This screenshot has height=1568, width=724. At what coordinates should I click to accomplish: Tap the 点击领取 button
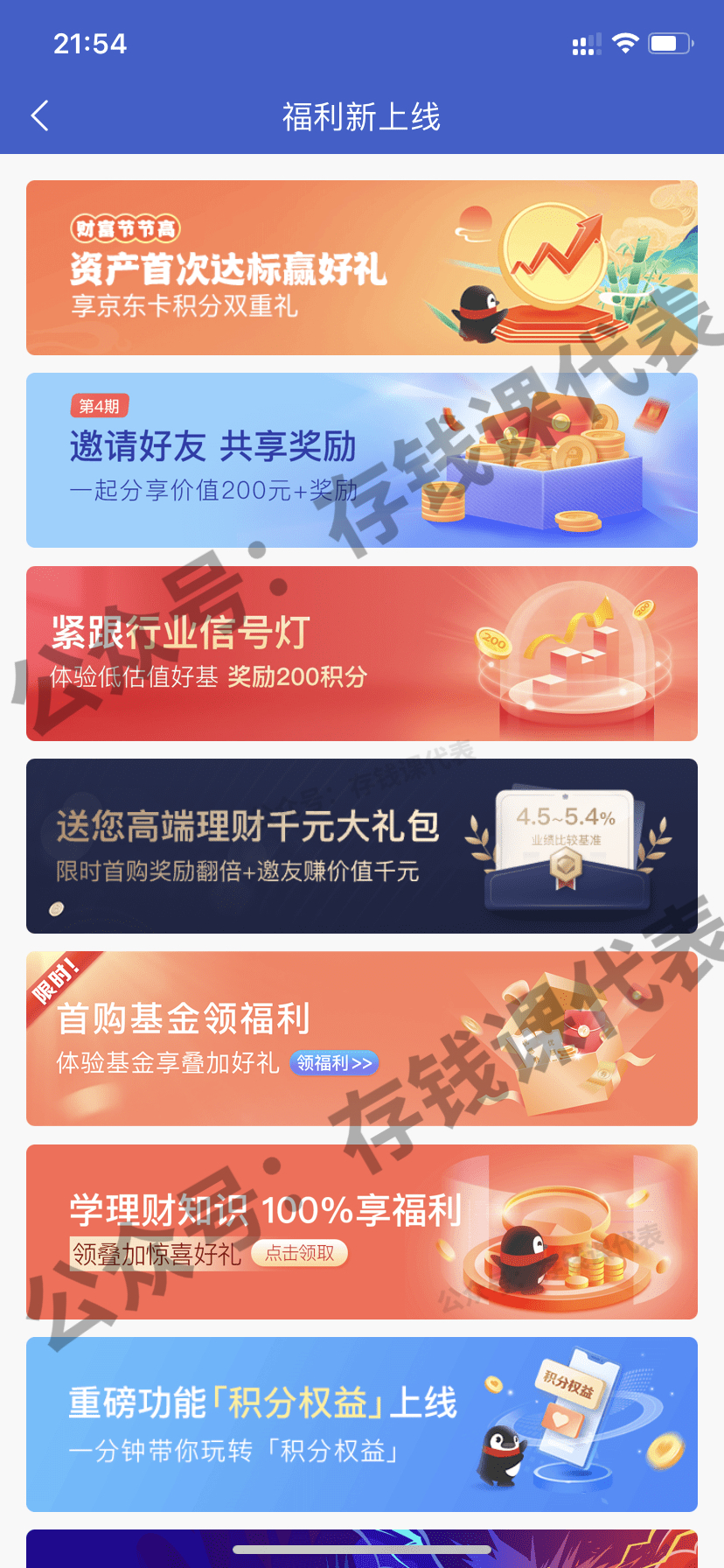pyautogui.click(x=300, y=1254)
